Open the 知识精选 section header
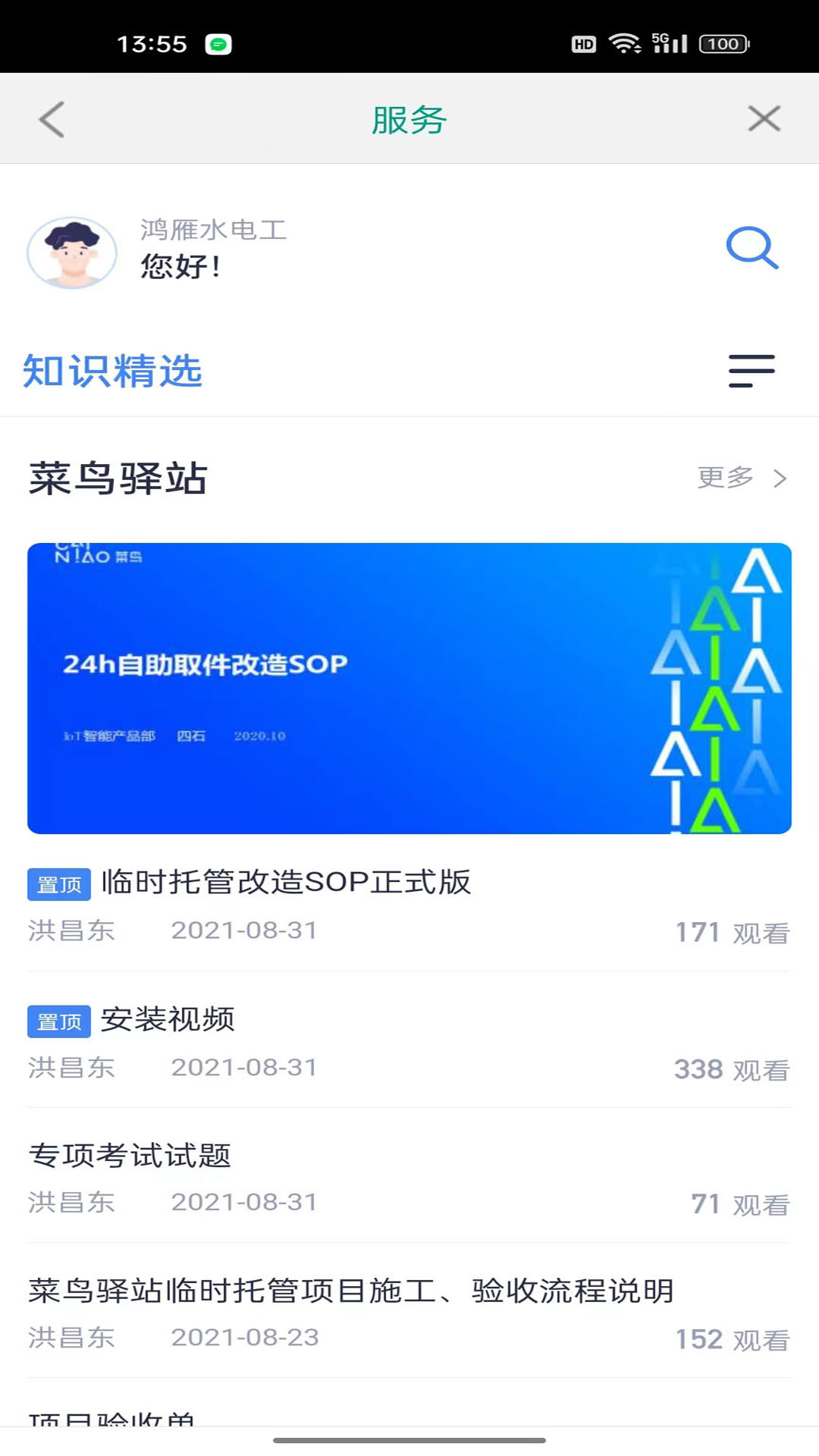Screen dimensions: 819x1456 click(111, 371)
